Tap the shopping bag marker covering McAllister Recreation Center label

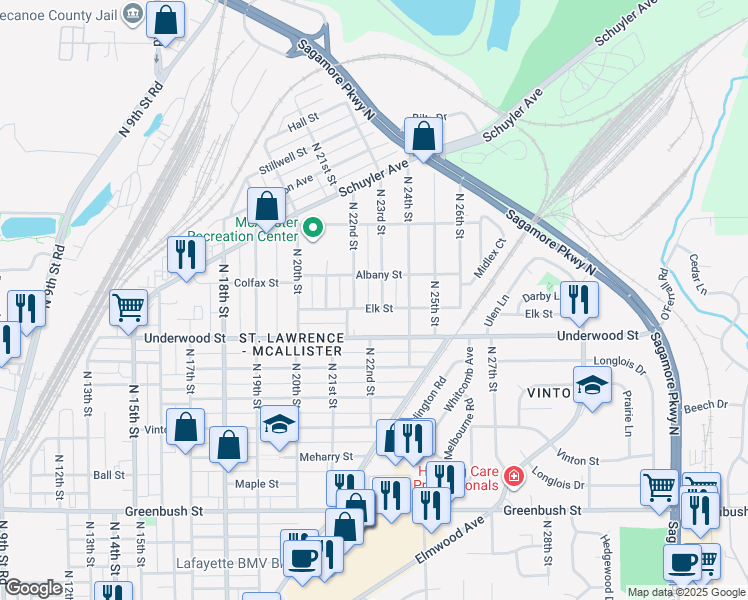[267, 207]
